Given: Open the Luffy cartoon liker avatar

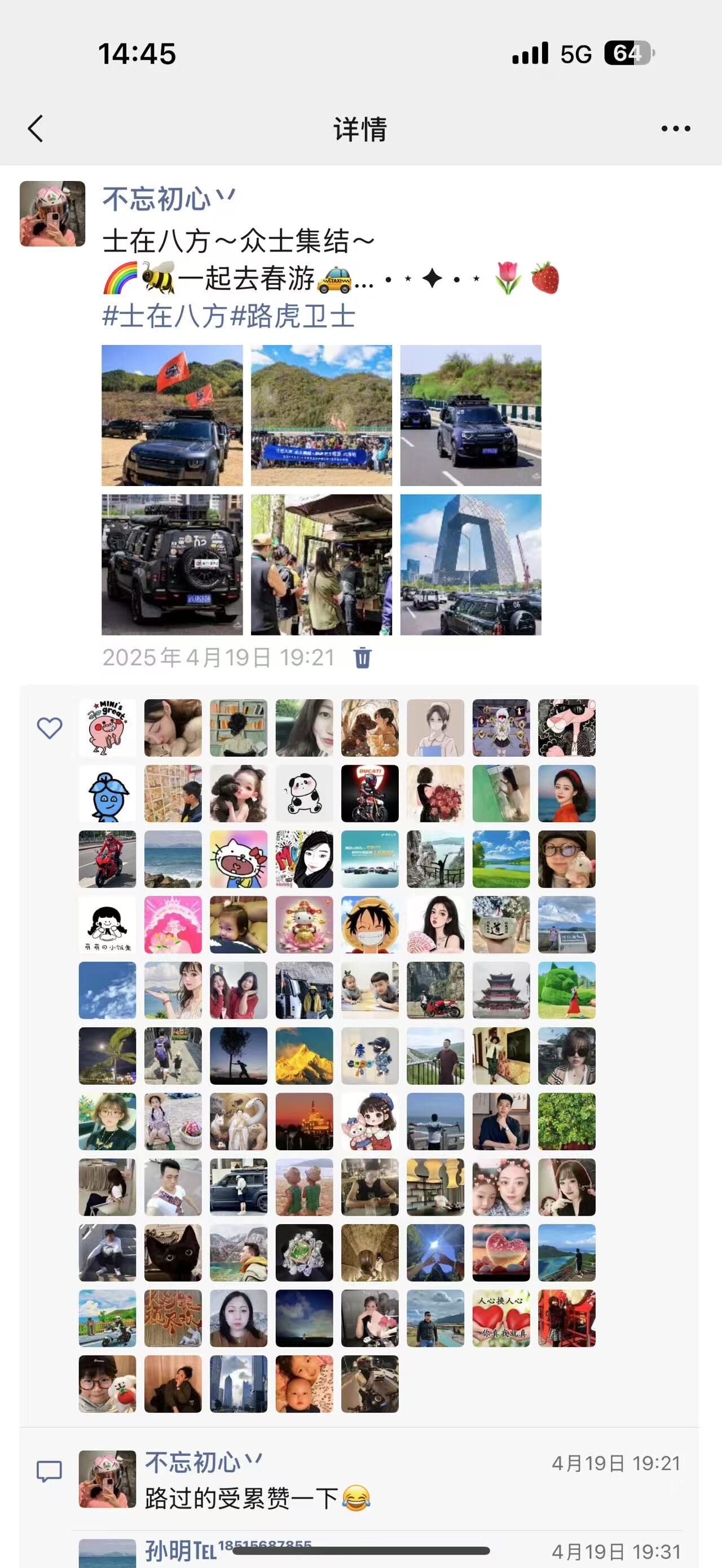Looking at the screenshot, I should [x=369, y=924].
